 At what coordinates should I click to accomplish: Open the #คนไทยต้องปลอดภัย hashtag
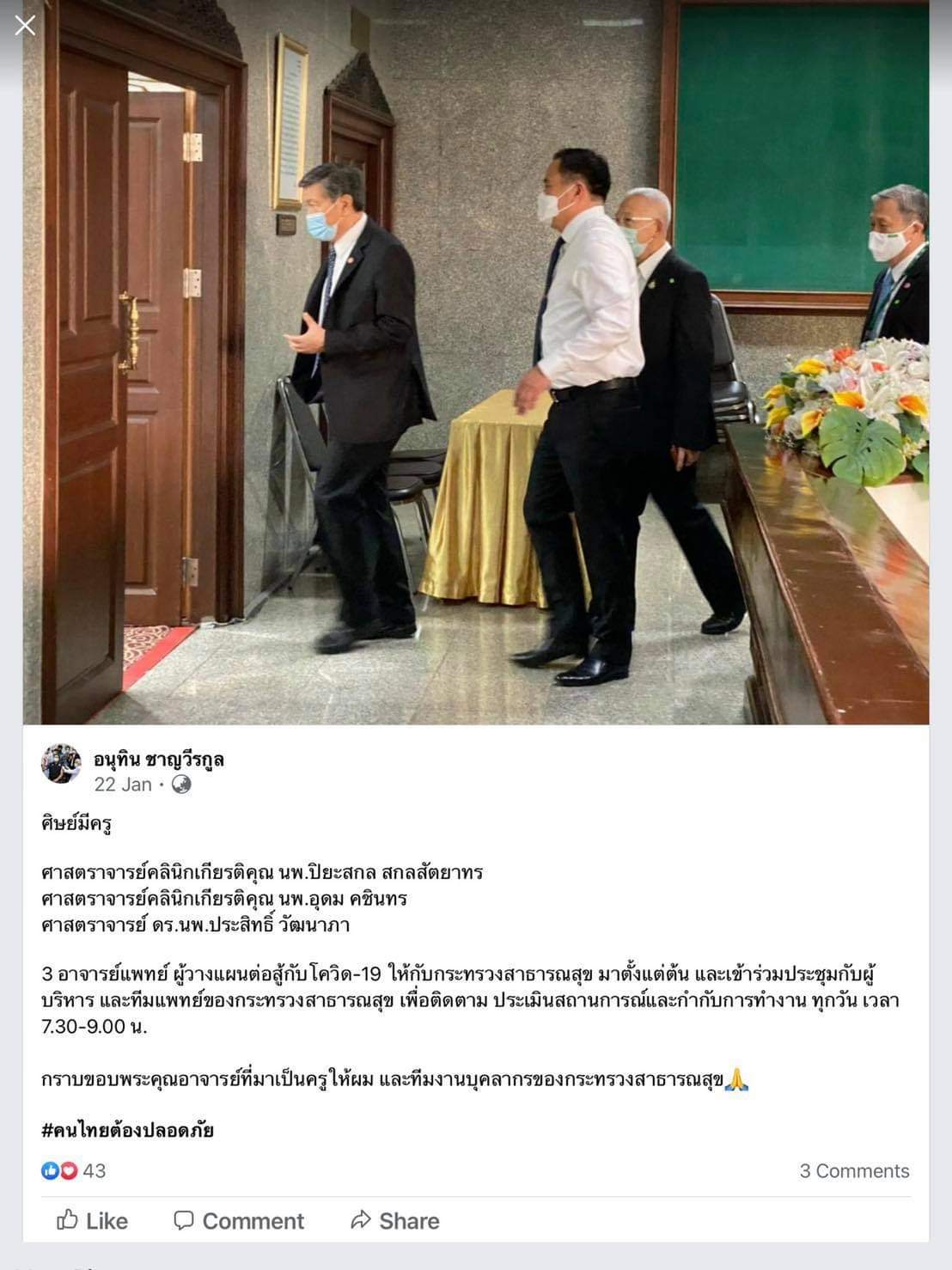127,1130
